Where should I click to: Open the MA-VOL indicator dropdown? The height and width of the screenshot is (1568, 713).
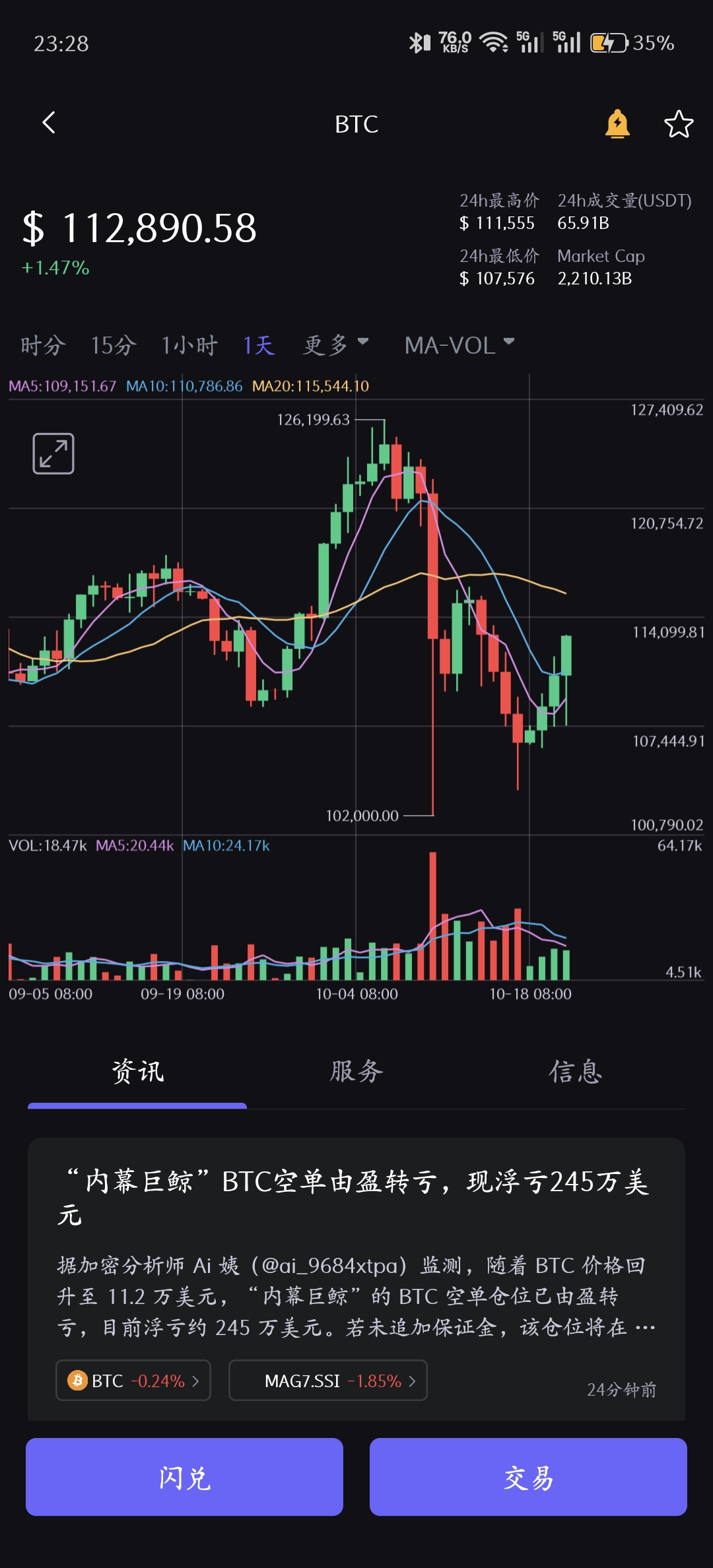[x=459, y=344]
